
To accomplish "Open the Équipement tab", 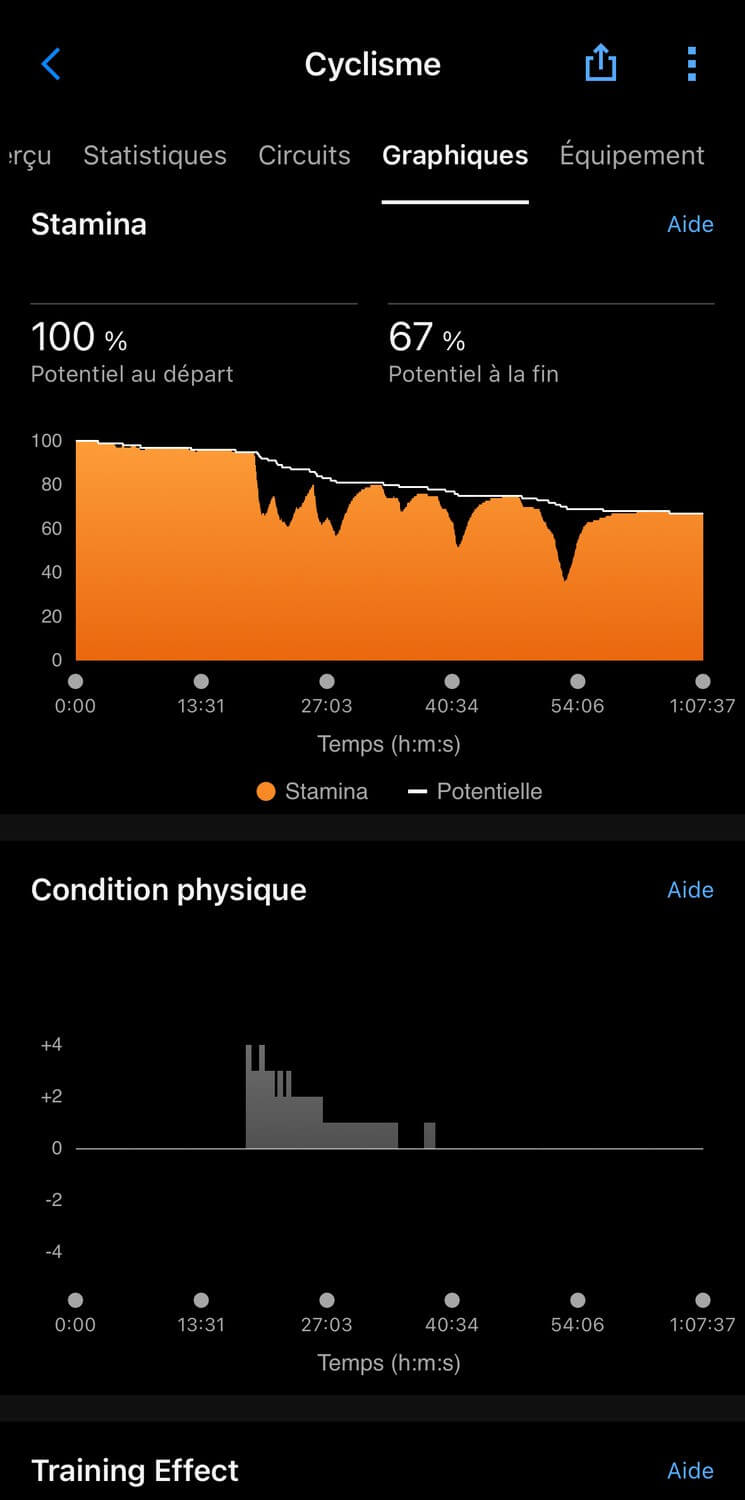I will (632, 156).
